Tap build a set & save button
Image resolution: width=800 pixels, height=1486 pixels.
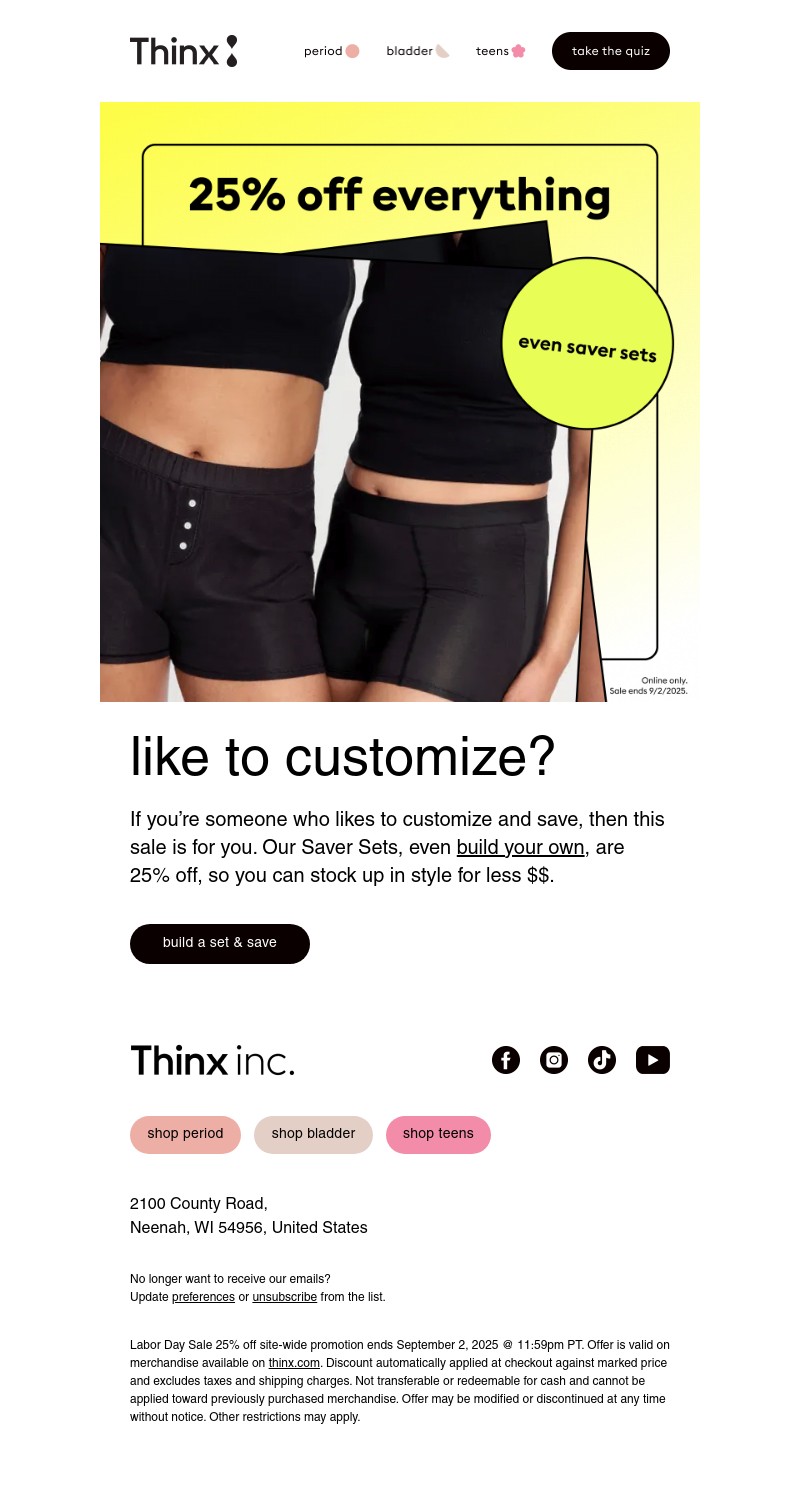click(x=220, y=943)
